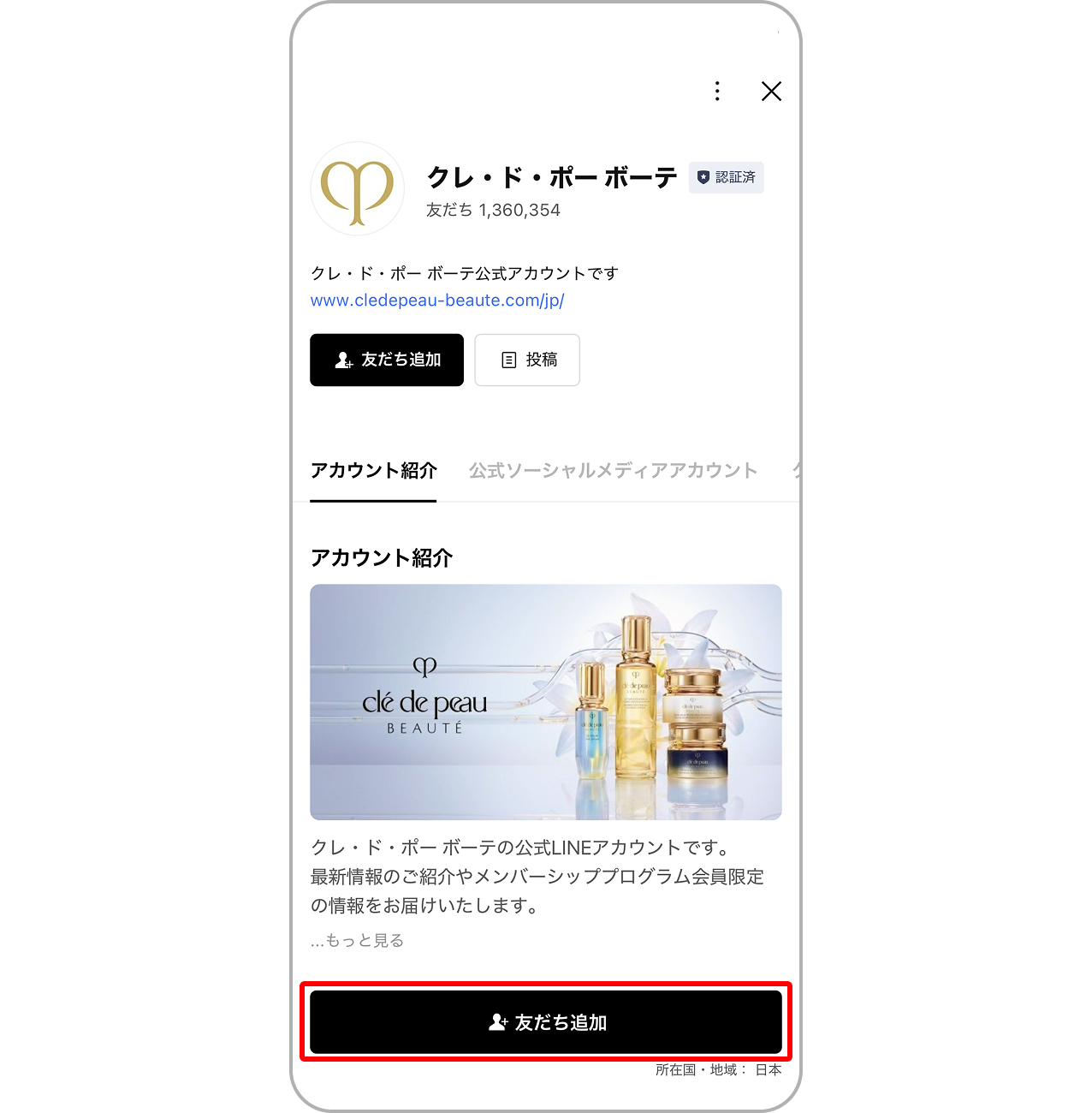Switch to the アカウント紹介 tab
1092x1113 pixels.
(373, 471)
